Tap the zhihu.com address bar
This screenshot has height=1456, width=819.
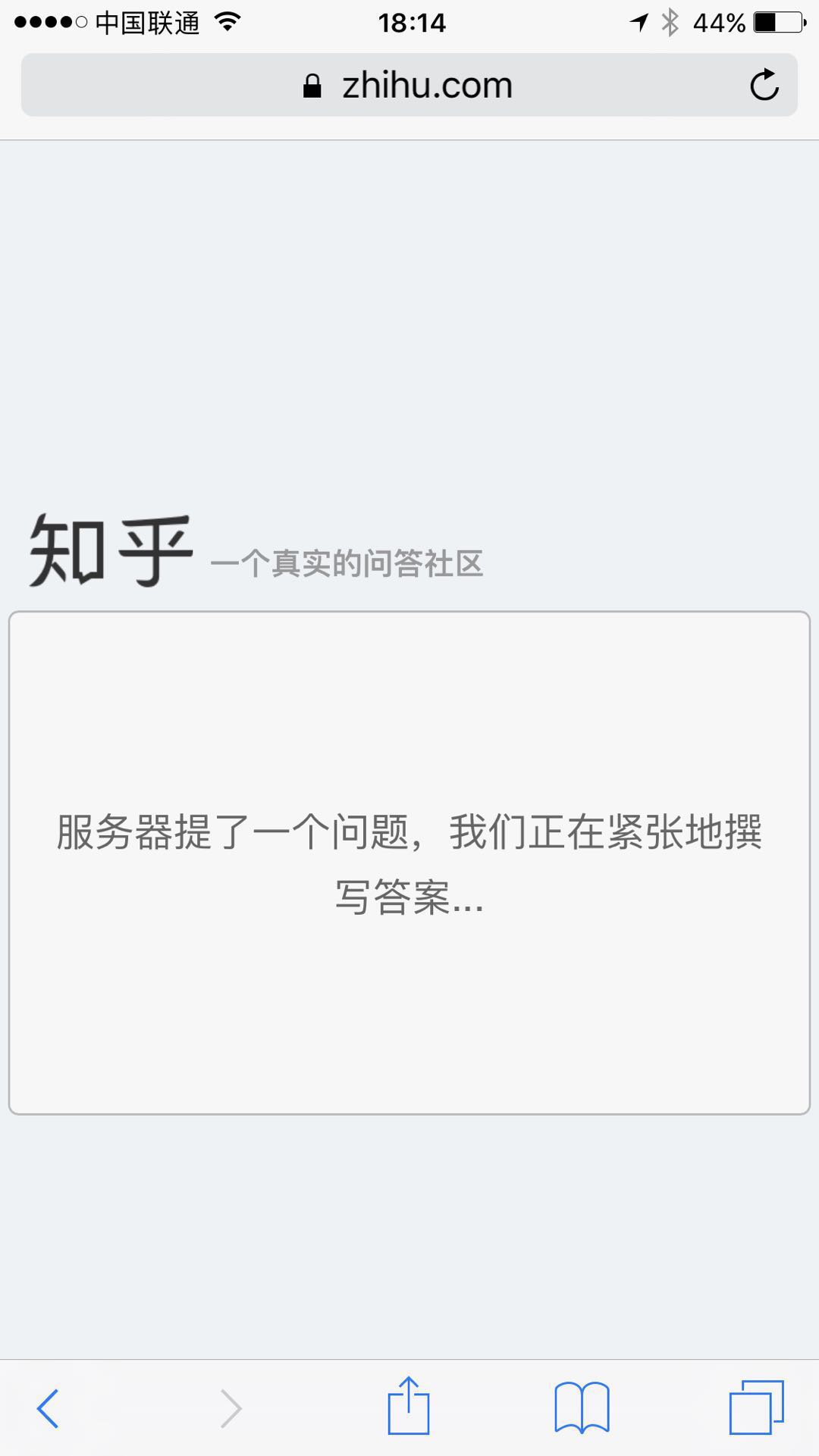409,85
